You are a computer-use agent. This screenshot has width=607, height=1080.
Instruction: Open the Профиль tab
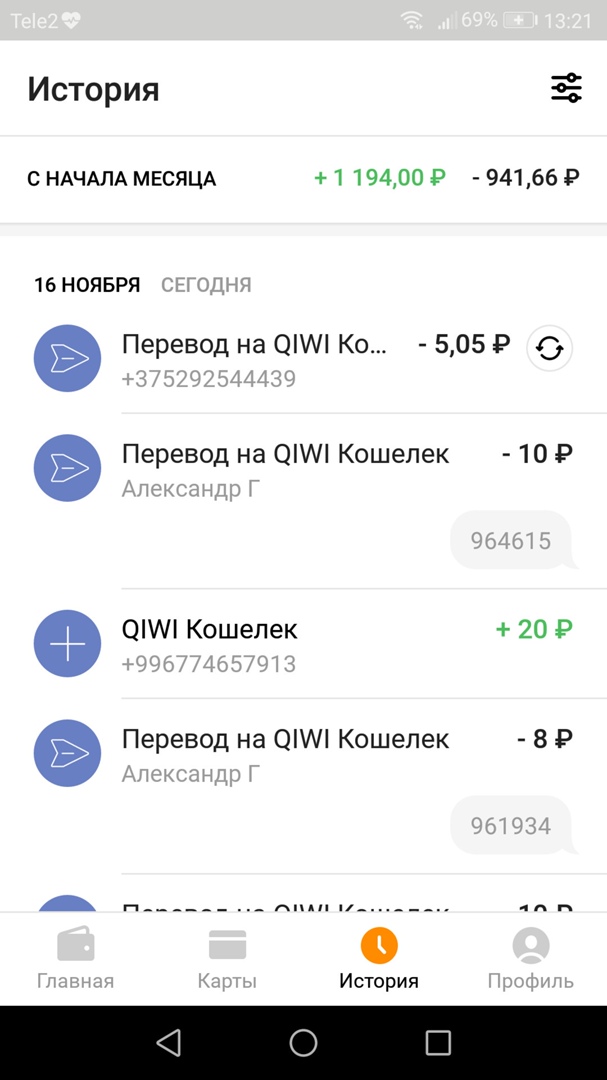pos(530,958)
